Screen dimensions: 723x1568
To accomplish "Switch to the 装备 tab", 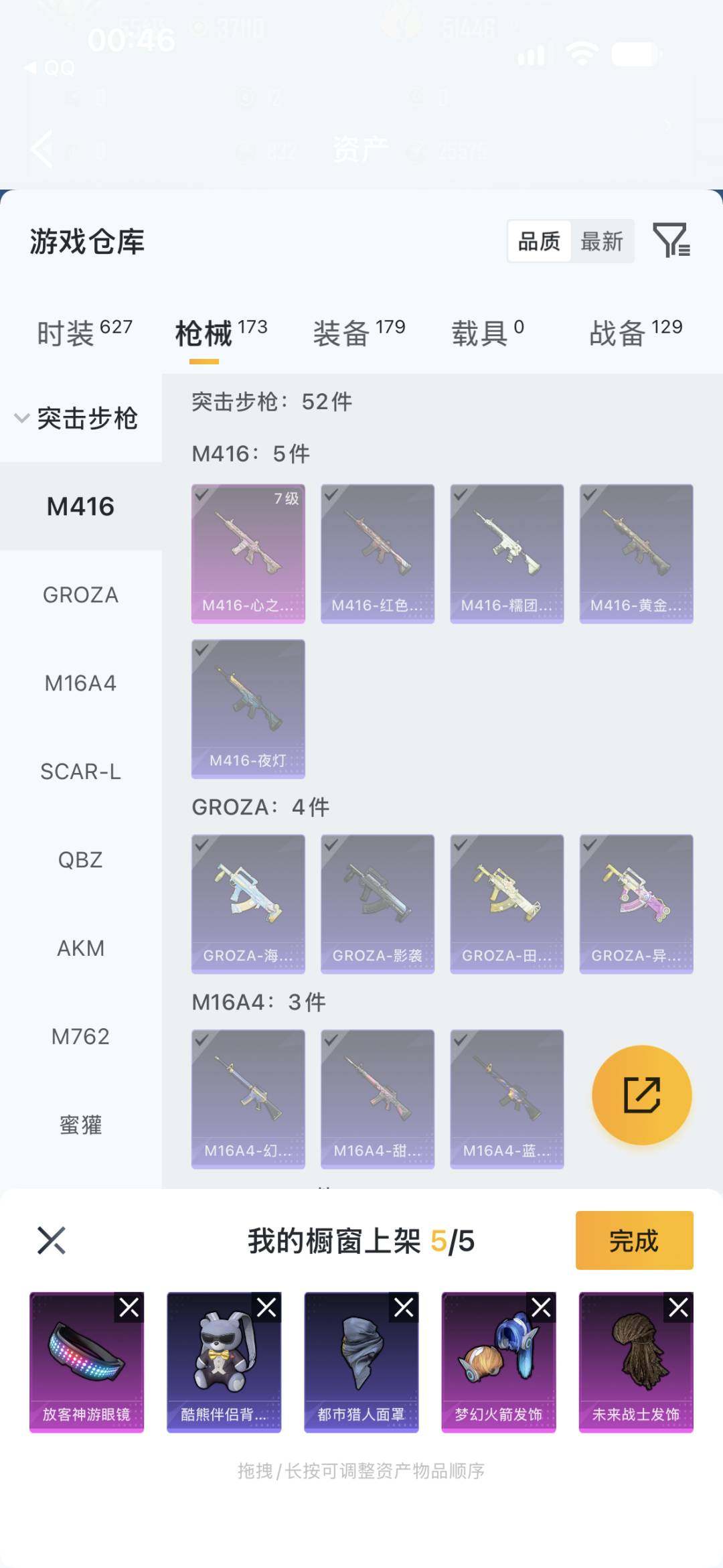I will 359,333.
